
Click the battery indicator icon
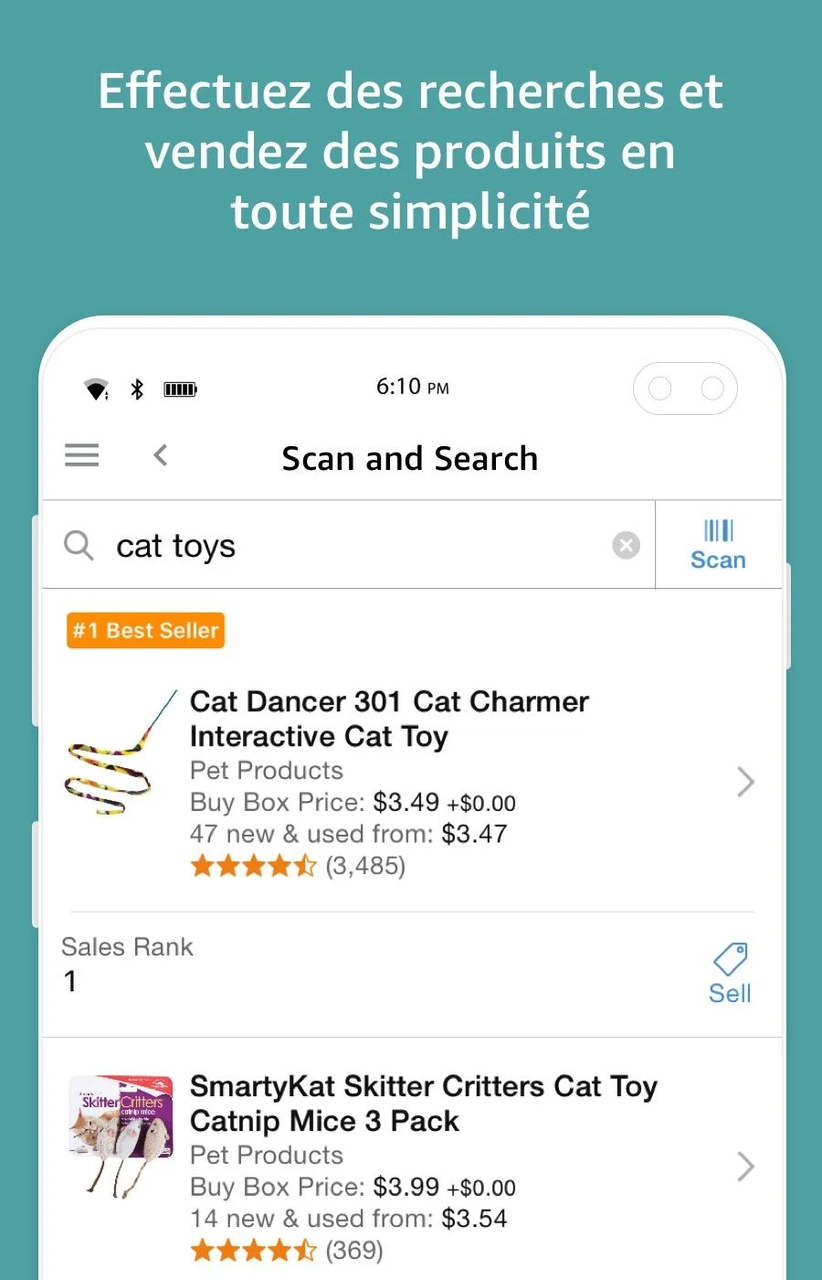[x=179, y=388]
